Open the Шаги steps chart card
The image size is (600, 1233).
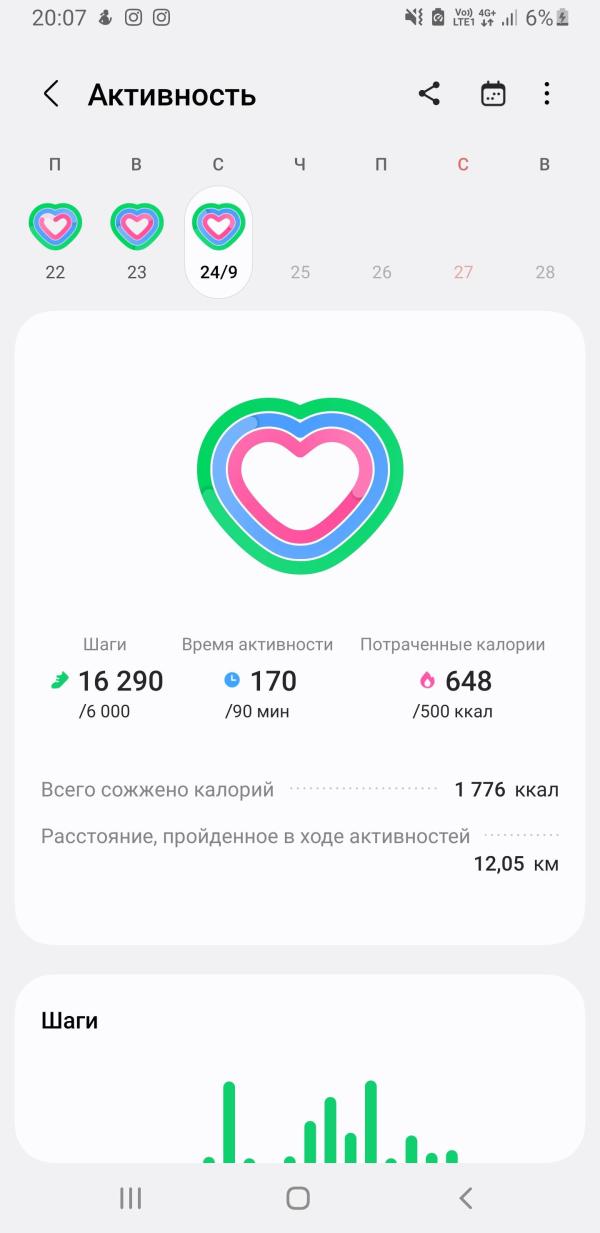tap(300, 1070)
